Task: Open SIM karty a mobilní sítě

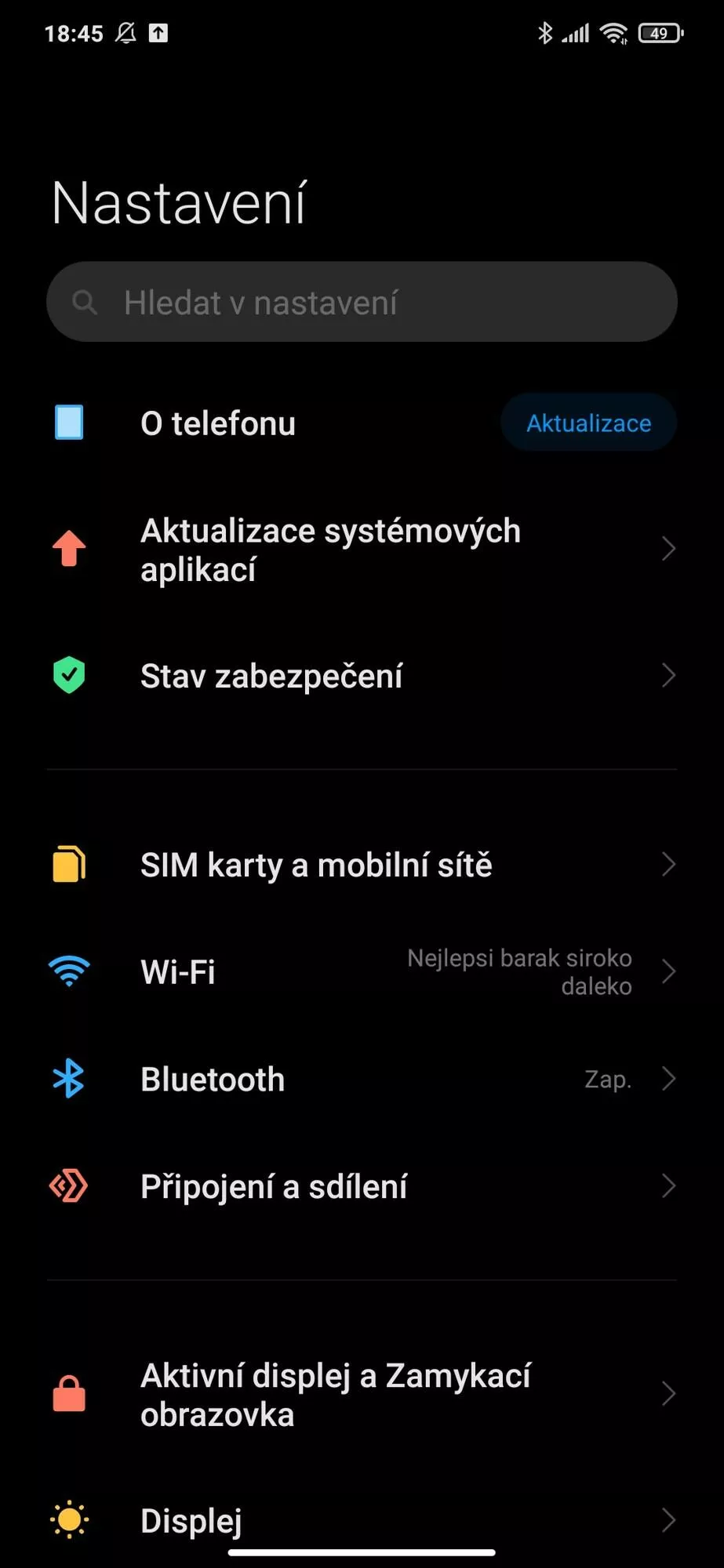Action: click(x=362, y=865)
